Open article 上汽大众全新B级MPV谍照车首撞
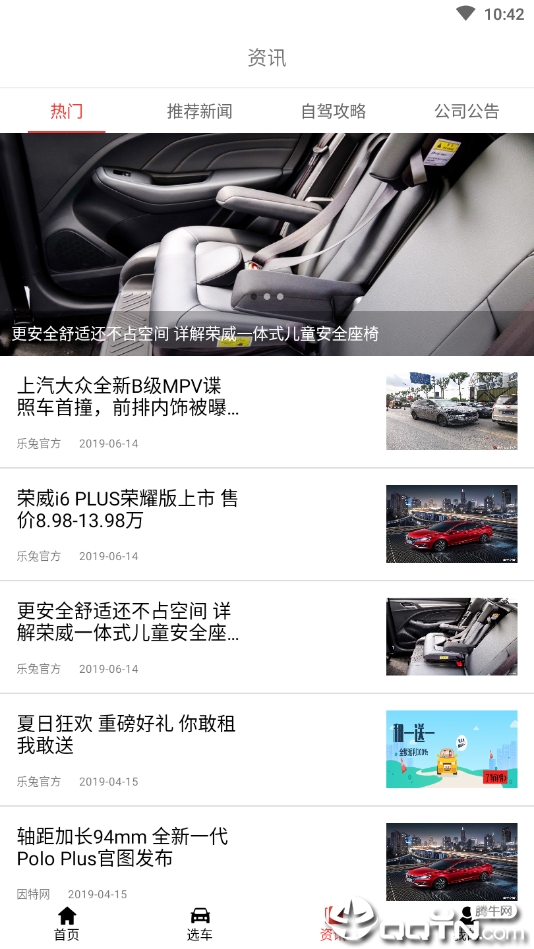534x949 pixels. 267,412
